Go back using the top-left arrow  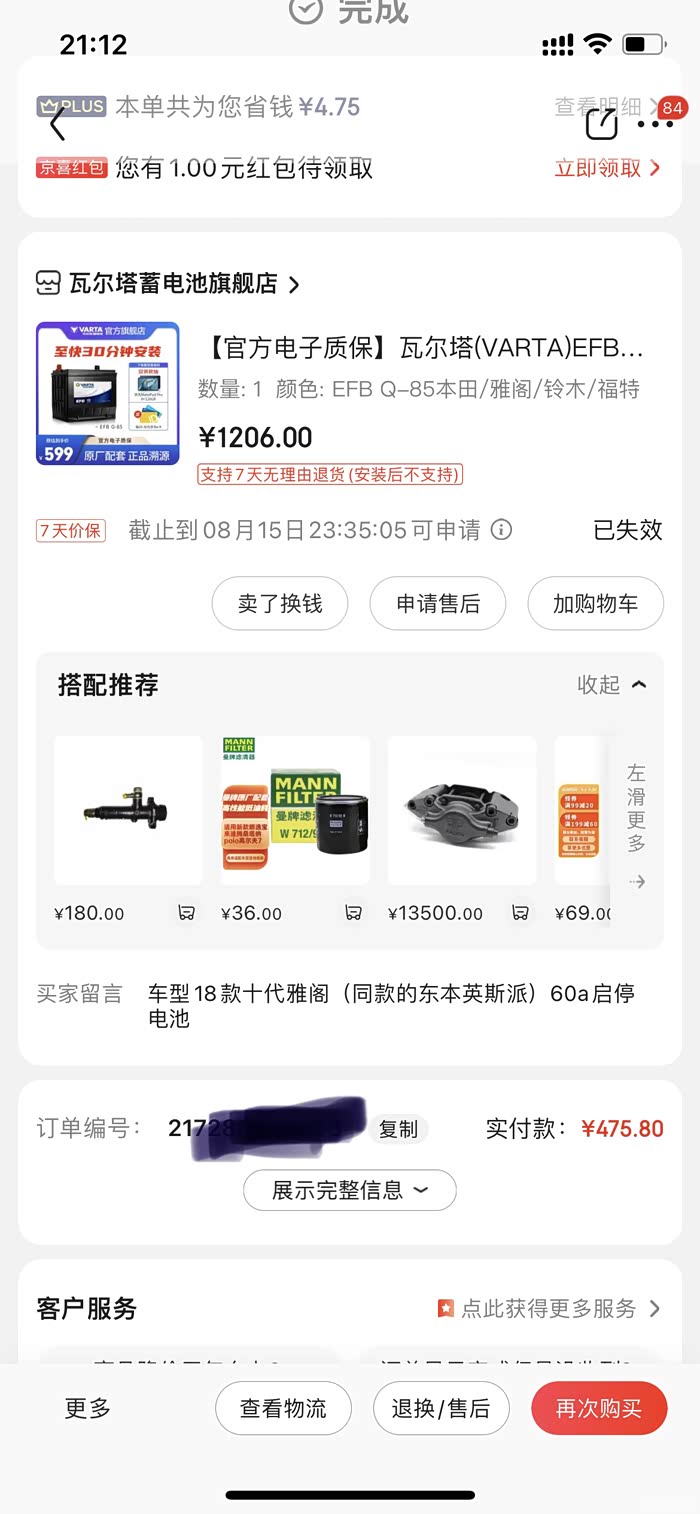57,124
